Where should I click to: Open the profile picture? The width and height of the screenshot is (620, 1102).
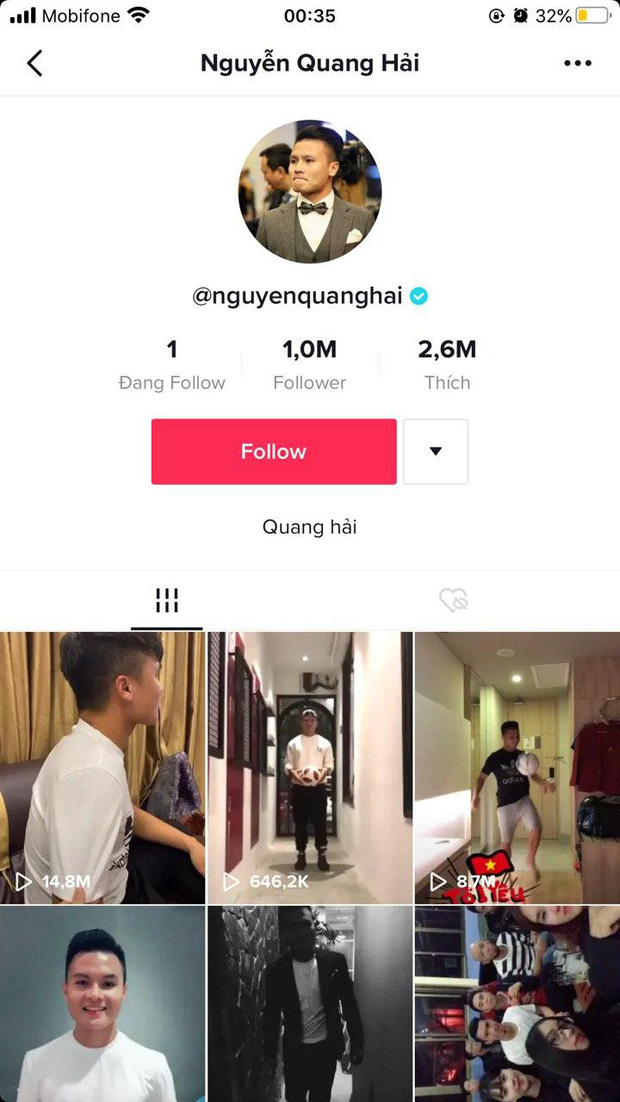click(x=309, y=191)
